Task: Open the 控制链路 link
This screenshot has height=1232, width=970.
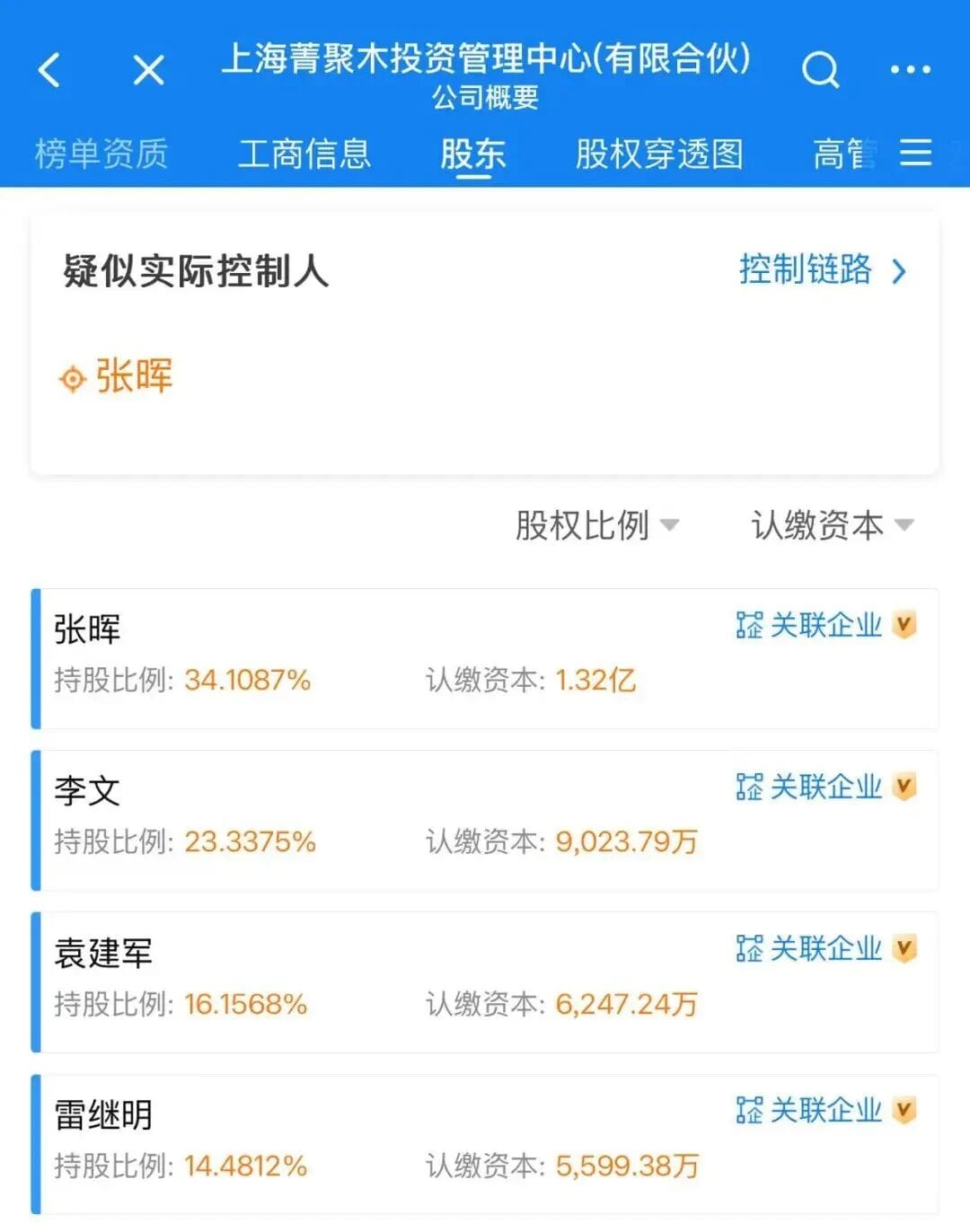Action: pyautogui.click(x=822, y=269)
